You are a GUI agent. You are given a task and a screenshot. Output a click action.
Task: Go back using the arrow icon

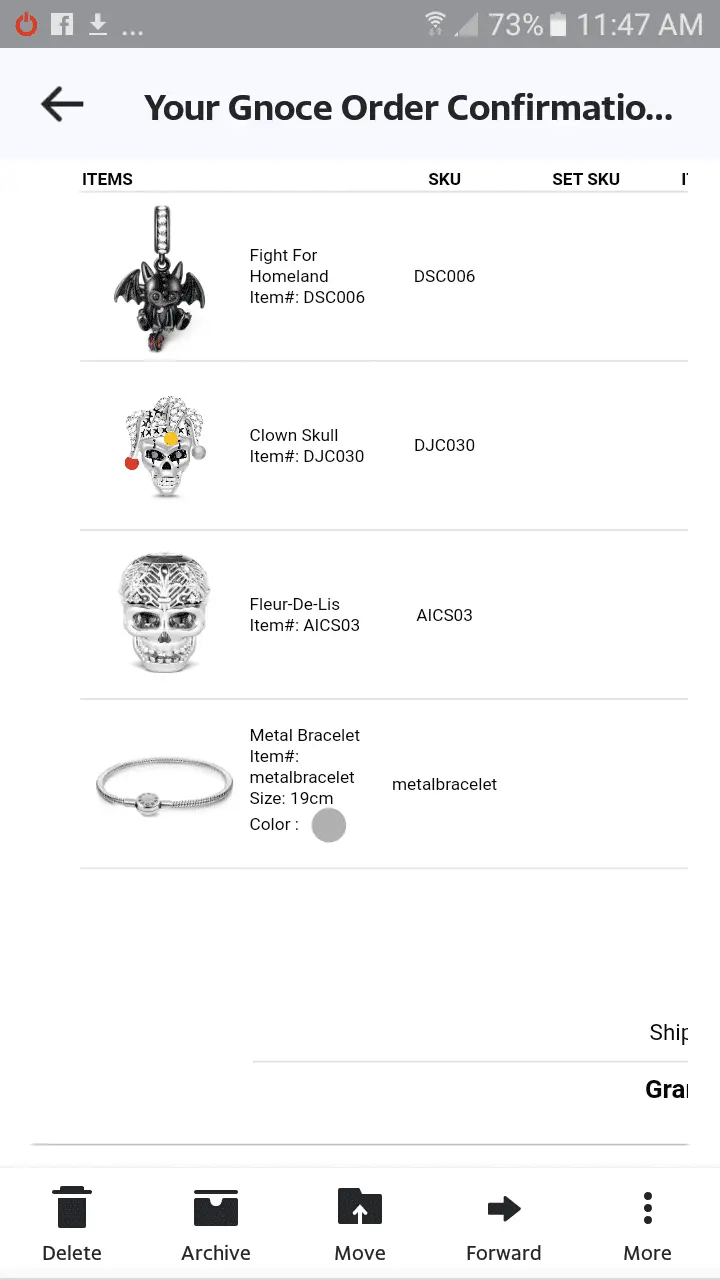click(62, 104)
